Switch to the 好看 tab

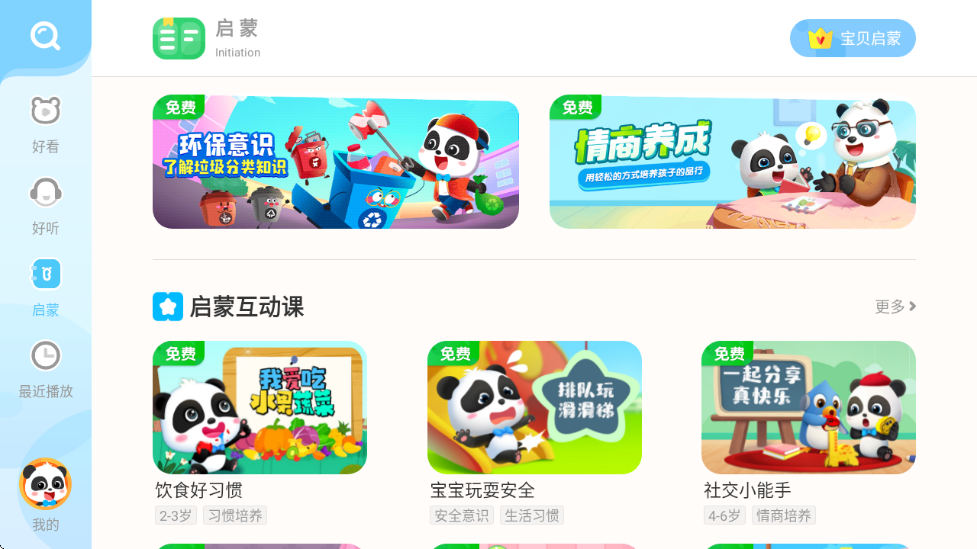(x=45, y=124)
